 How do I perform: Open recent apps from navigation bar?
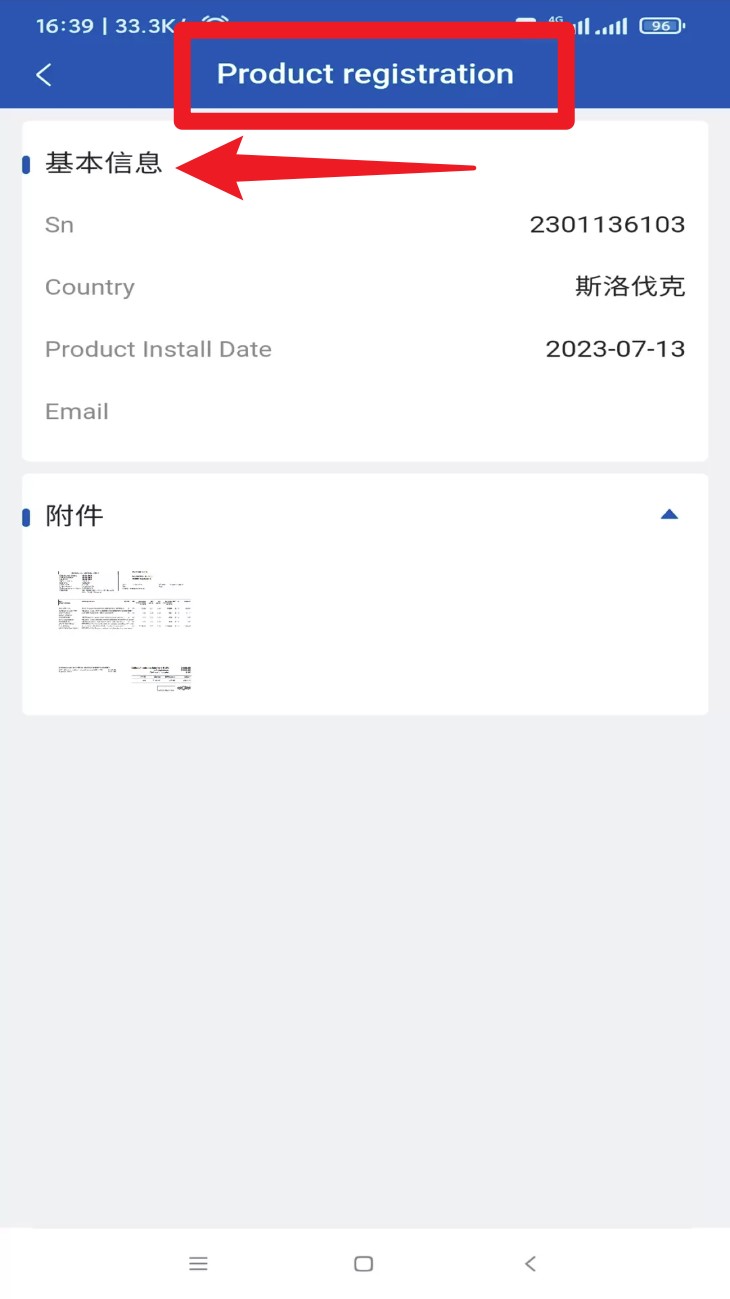click(x=198, y=1264)
